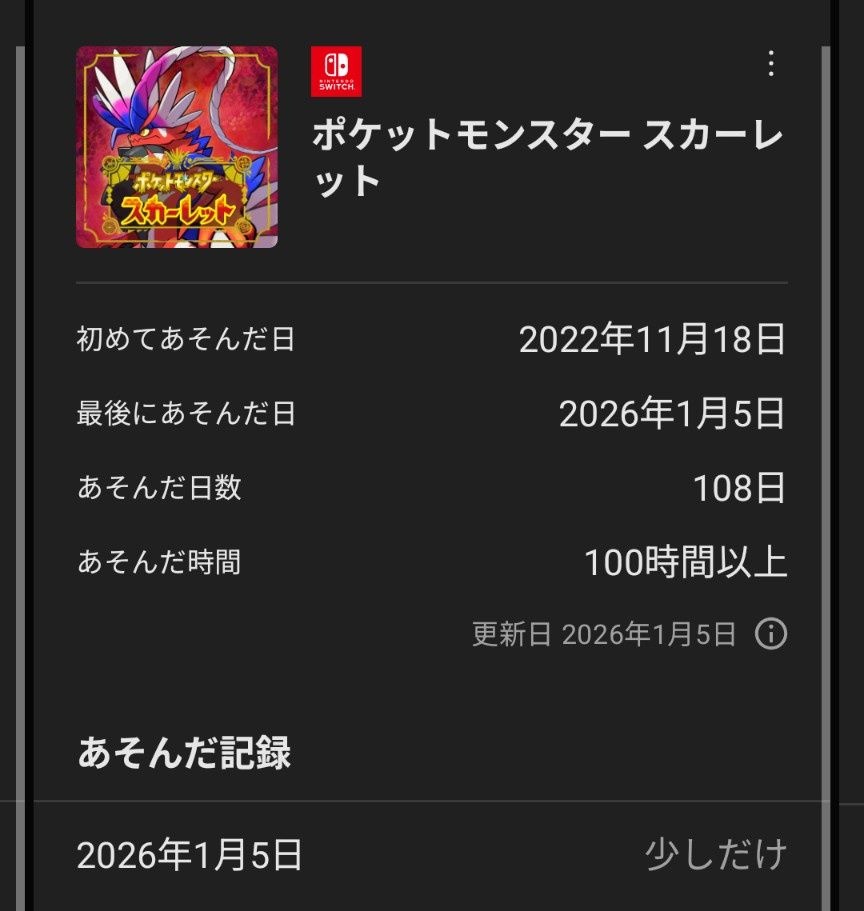The height and width of the screenshot is (911, 864).
Task: Tap the info icon beside 更新日
Action: point(770,634)
